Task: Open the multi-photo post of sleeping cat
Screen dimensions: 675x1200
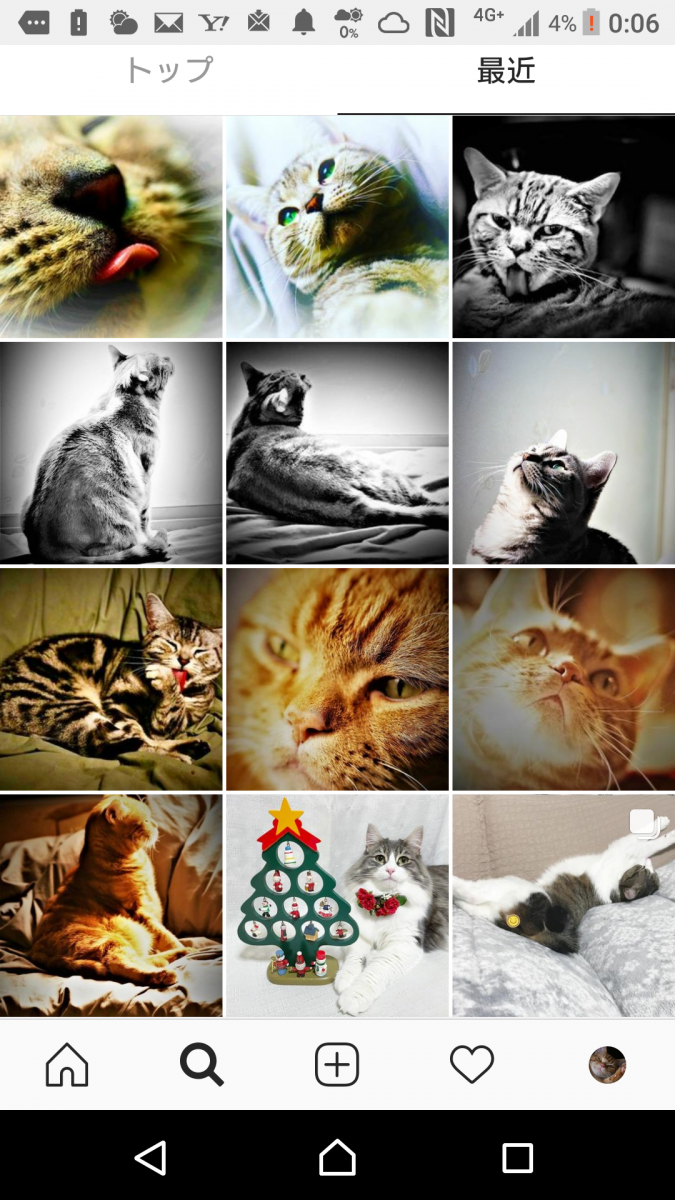Action: click(564, 906)
